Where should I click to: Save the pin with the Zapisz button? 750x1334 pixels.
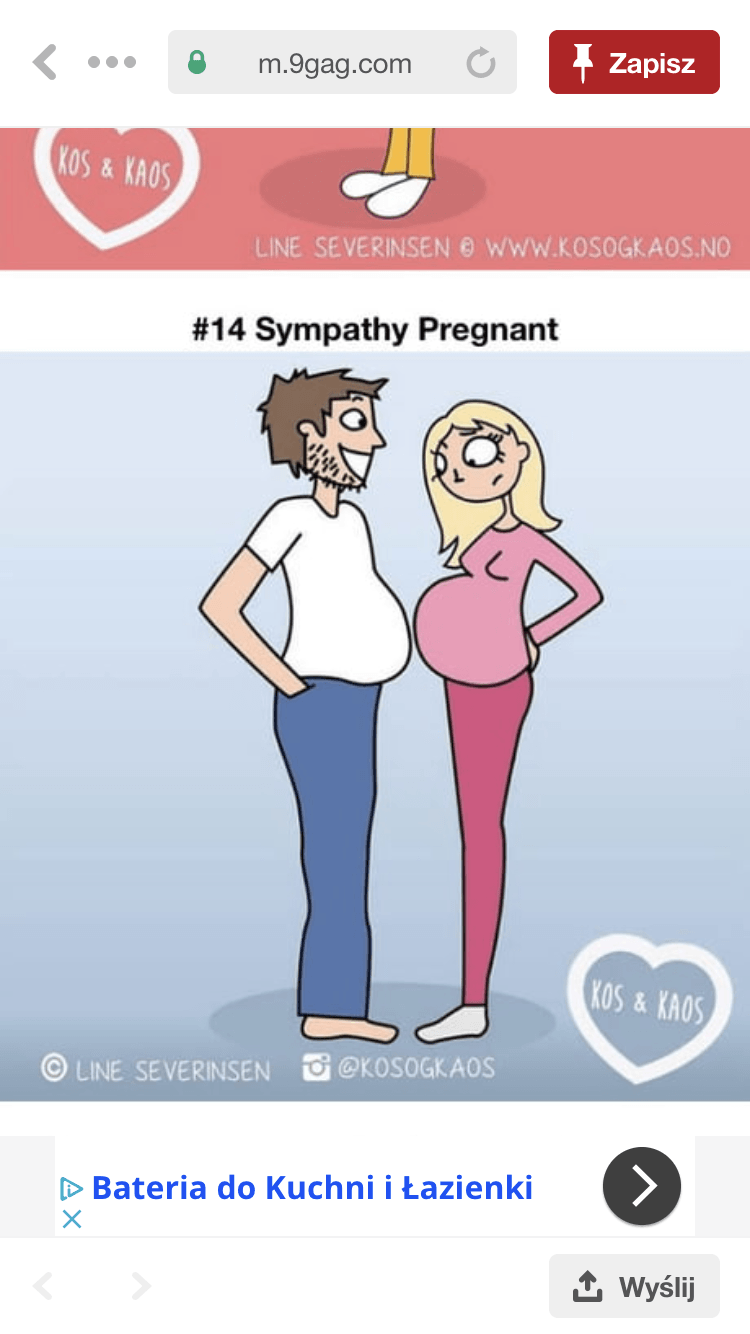634,62
